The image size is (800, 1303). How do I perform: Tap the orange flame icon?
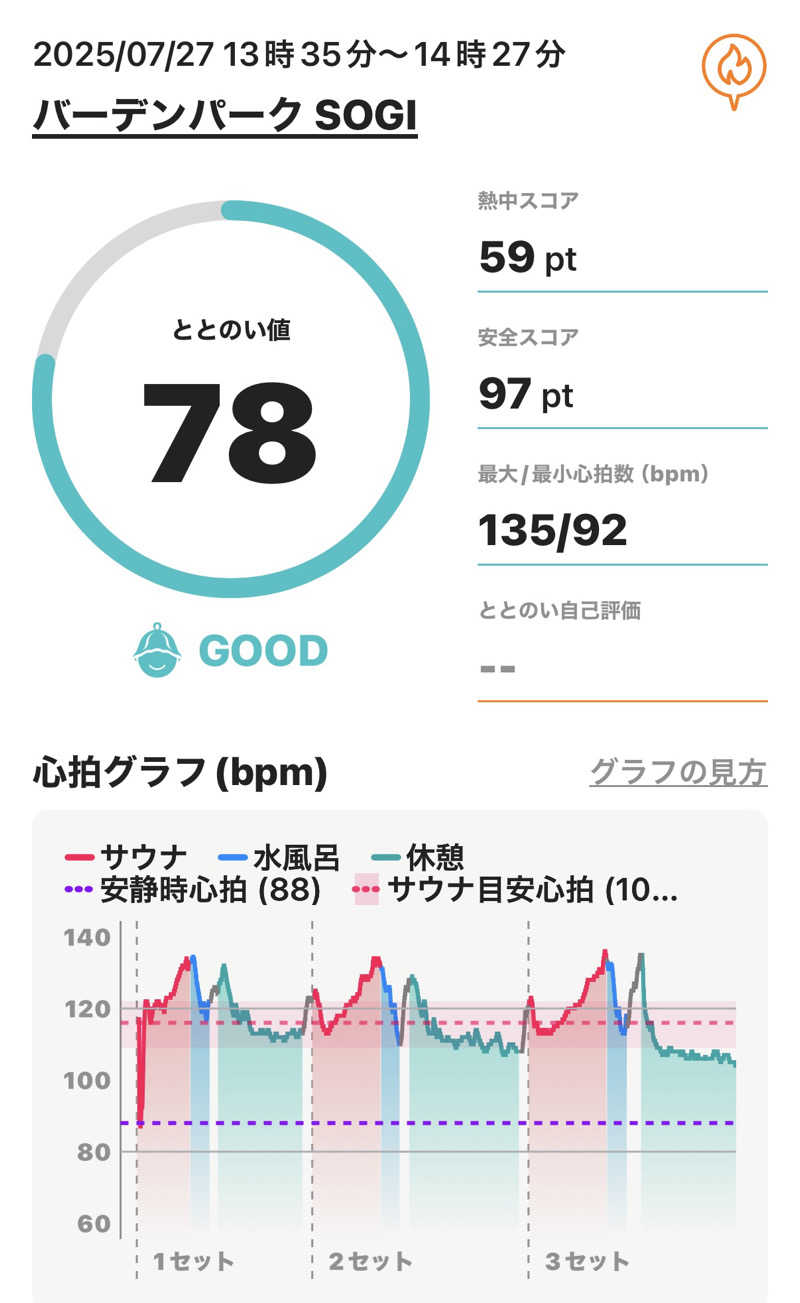732,67
